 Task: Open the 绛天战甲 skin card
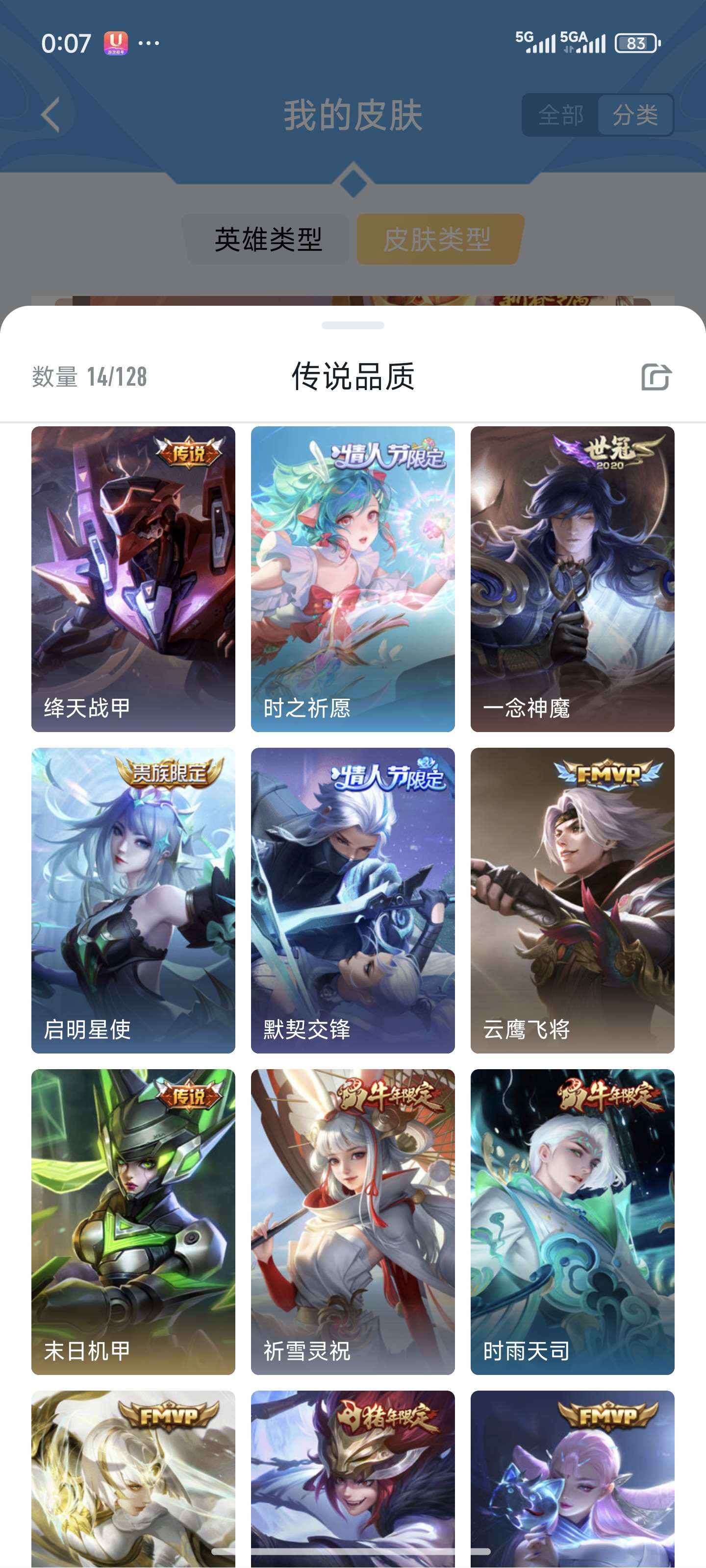pos(133,578)
